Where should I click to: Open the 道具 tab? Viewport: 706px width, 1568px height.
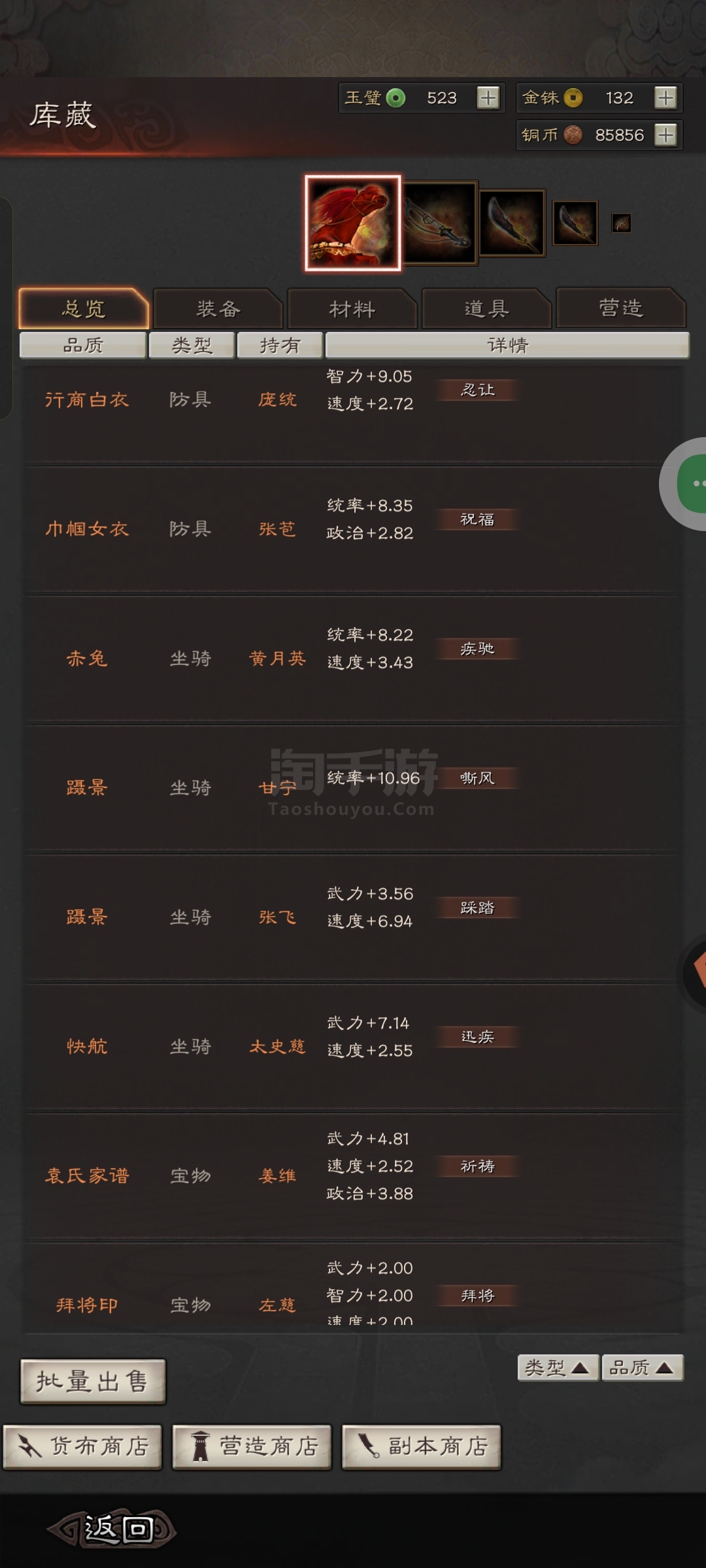click(x=486, y=308)
